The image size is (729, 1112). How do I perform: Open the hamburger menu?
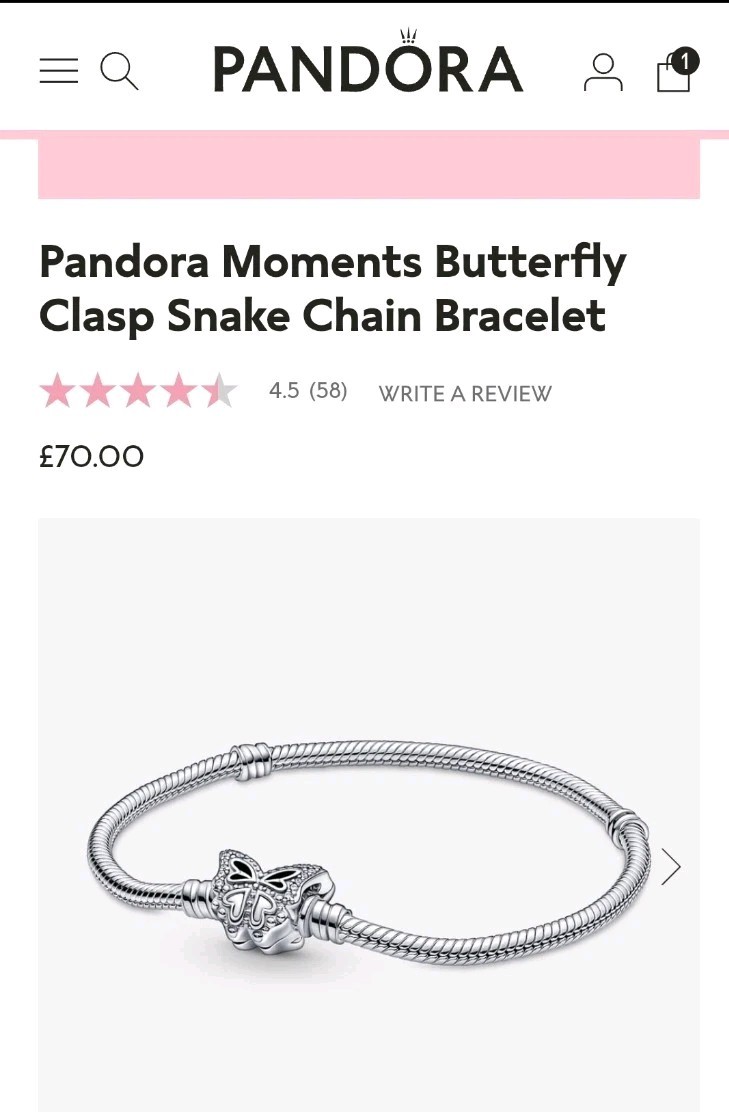pos(59,71)
